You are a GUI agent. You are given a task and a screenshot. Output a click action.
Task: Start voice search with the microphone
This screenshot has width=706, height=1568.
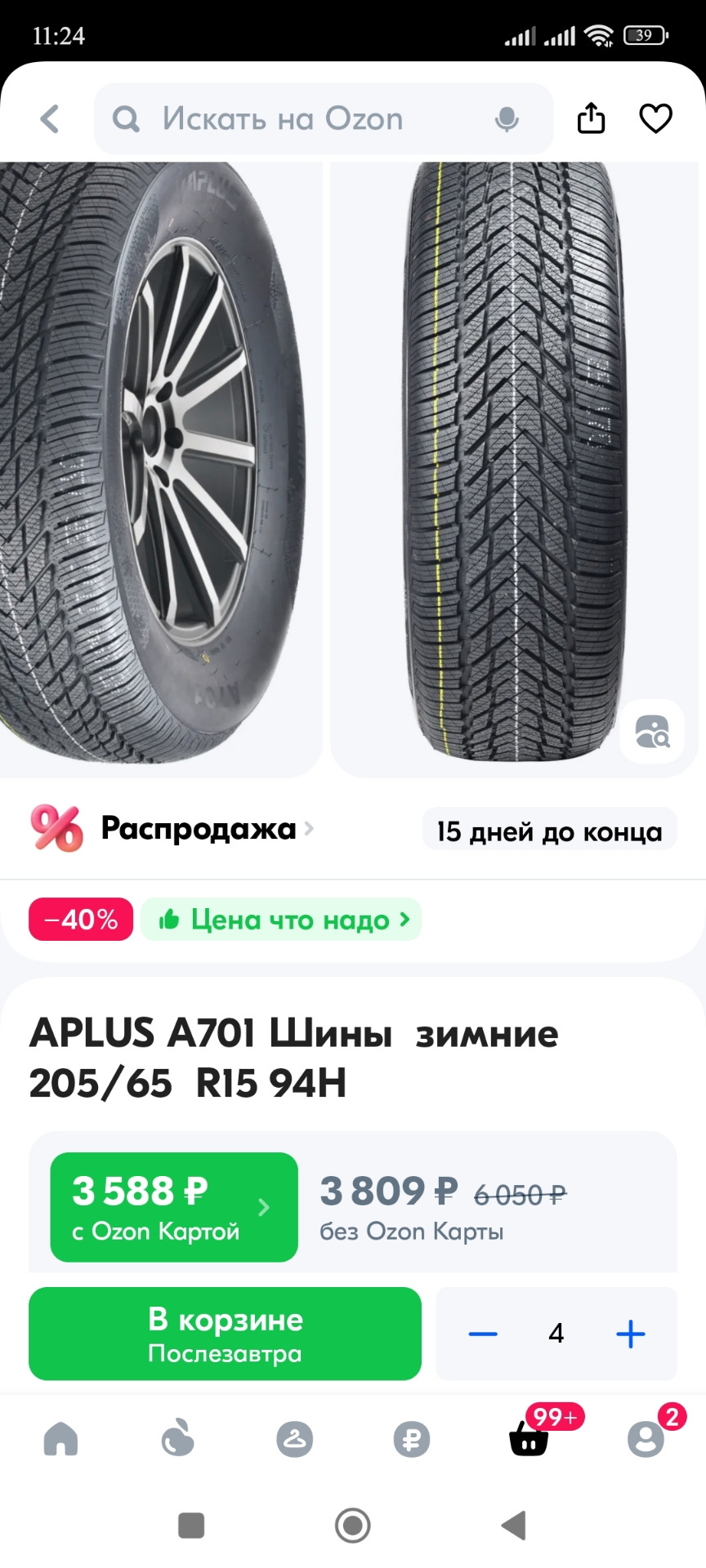tap(507, 119)
